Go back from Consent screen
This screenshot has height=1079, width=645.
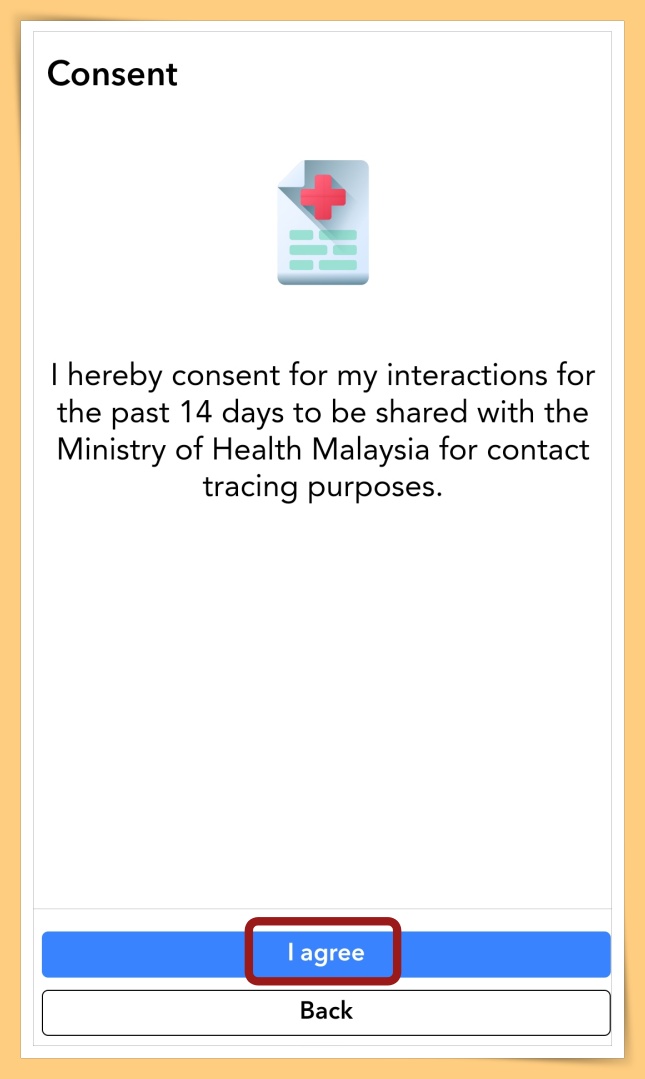click(x=325, y=1011)
